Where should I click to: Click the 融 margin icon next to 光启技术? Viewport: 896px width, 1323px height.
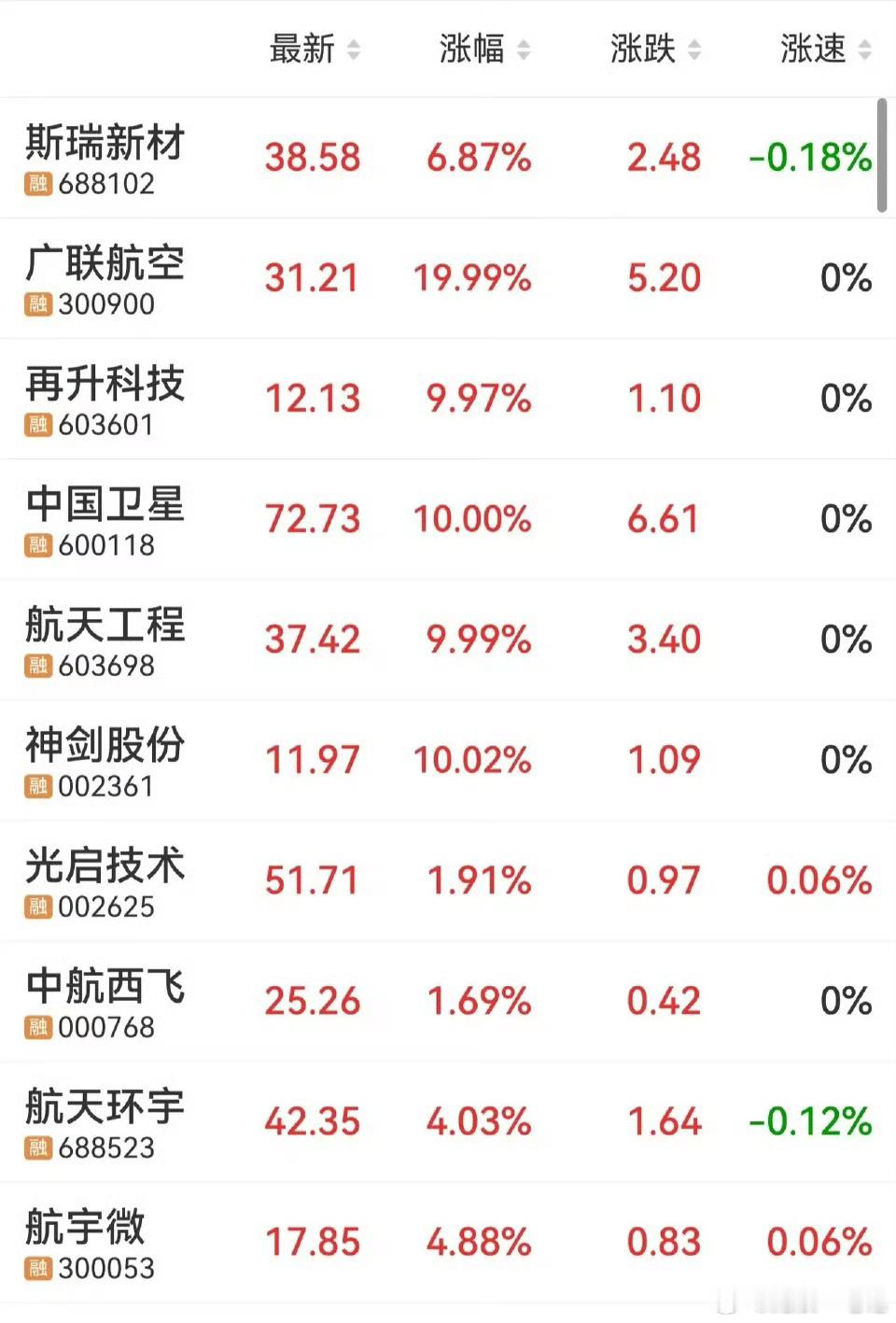pos(37,908)
